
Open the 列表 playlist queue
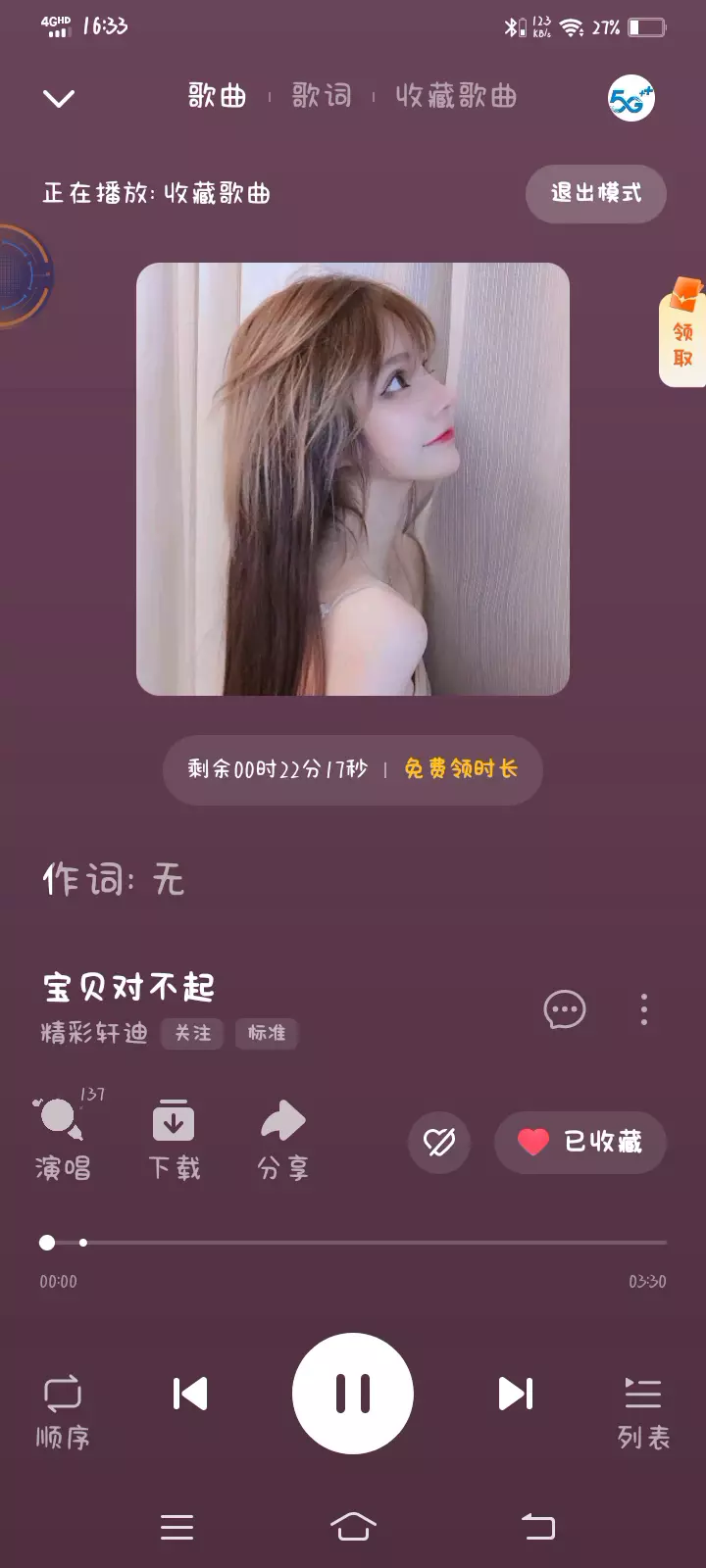pos(643,1409)
